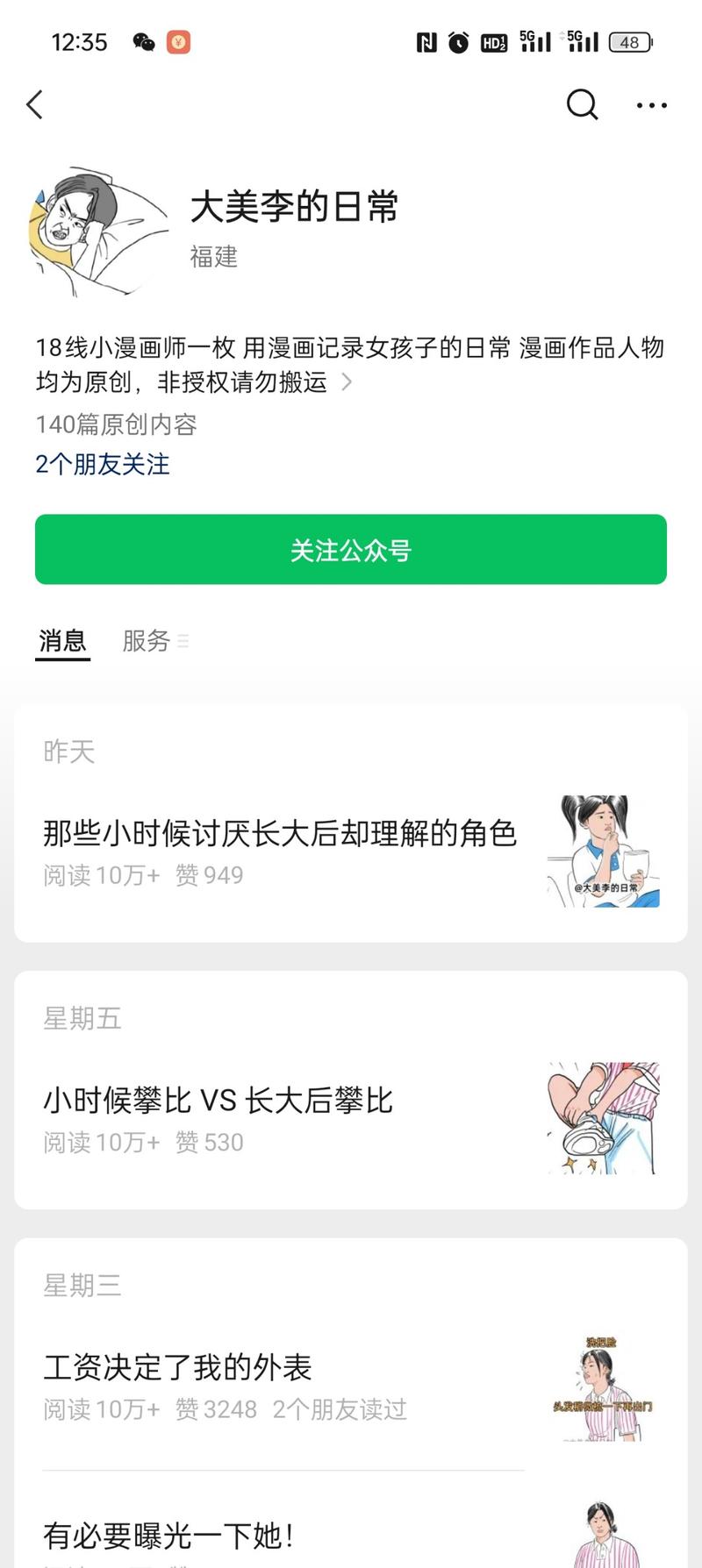This screenshot has height=1568, width=702.
Task: Open the search icon at top right
Action: (x=581, y=105)
